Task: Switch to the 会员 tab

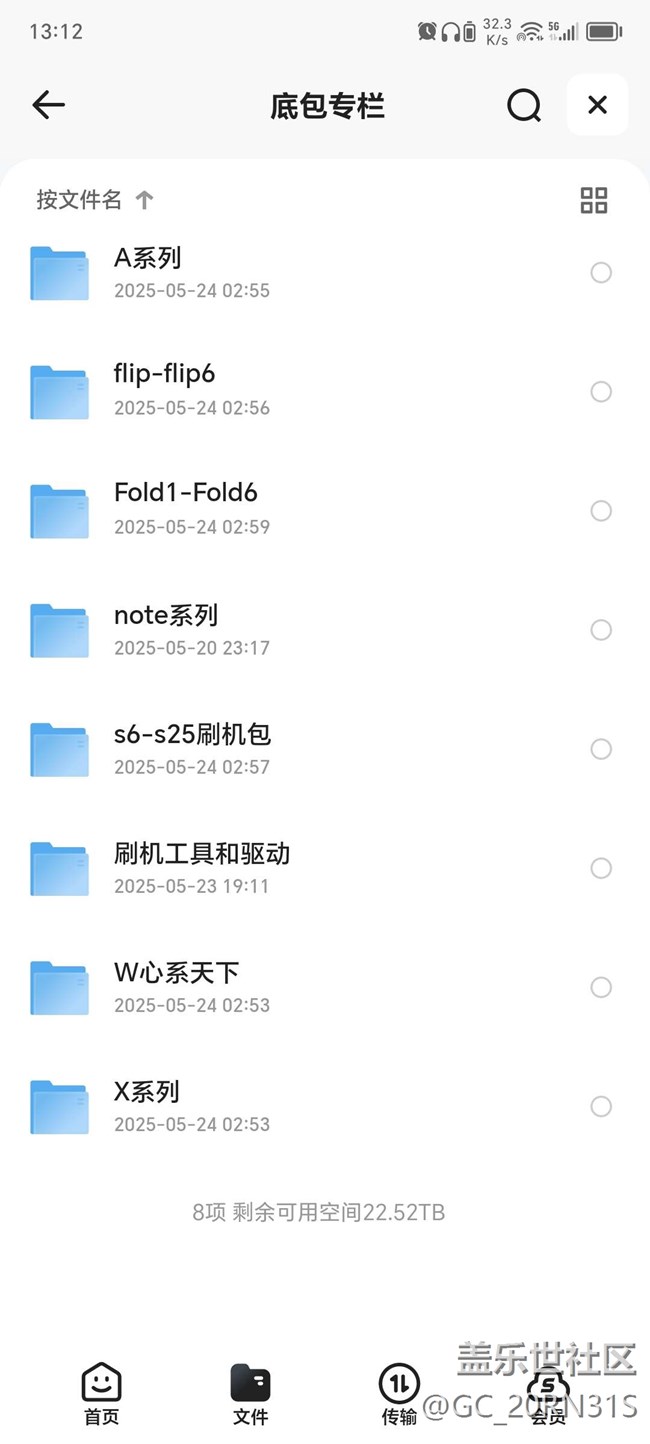Action: 548,1394
